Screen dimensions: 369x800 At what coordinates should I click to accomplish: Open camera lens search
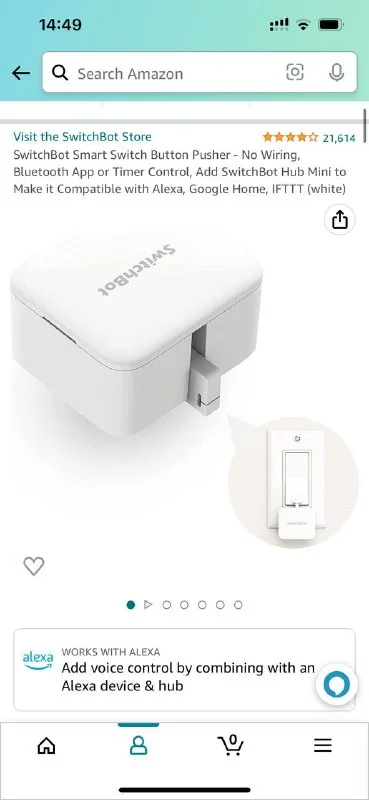294,73
